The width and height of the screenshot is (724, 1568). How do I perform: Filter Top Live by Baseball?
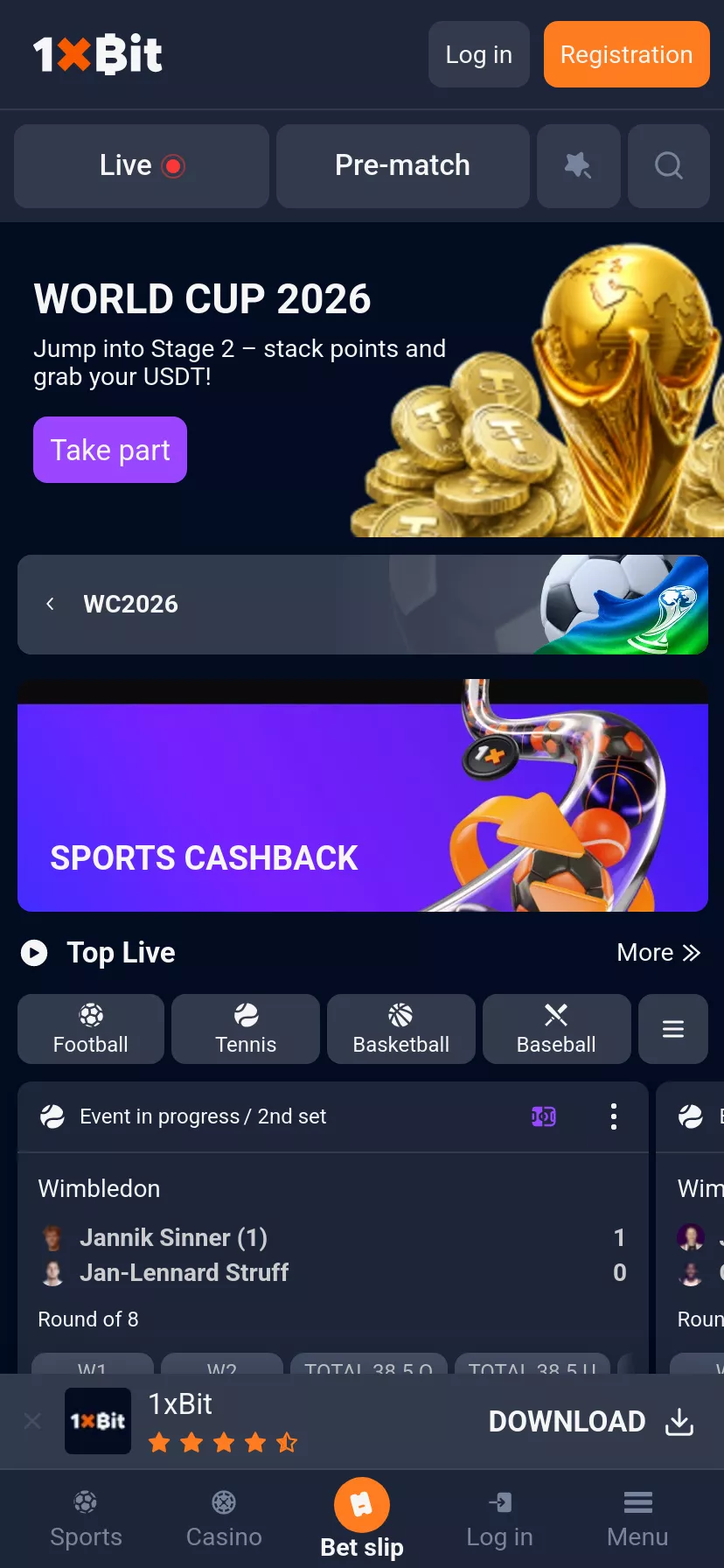[556, 1029]
